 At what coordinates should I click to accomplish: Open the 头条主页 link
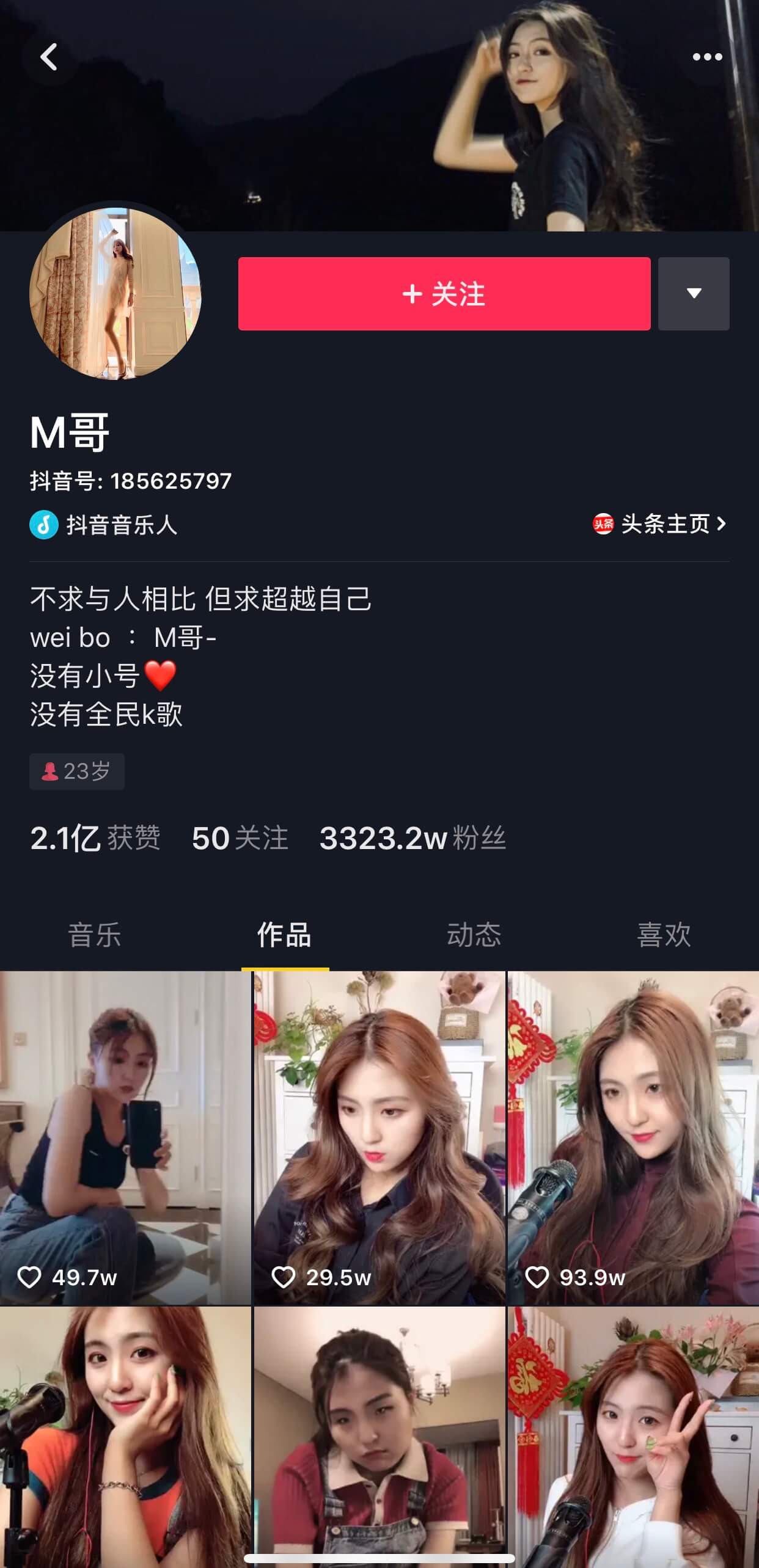[x=660, y=524]
